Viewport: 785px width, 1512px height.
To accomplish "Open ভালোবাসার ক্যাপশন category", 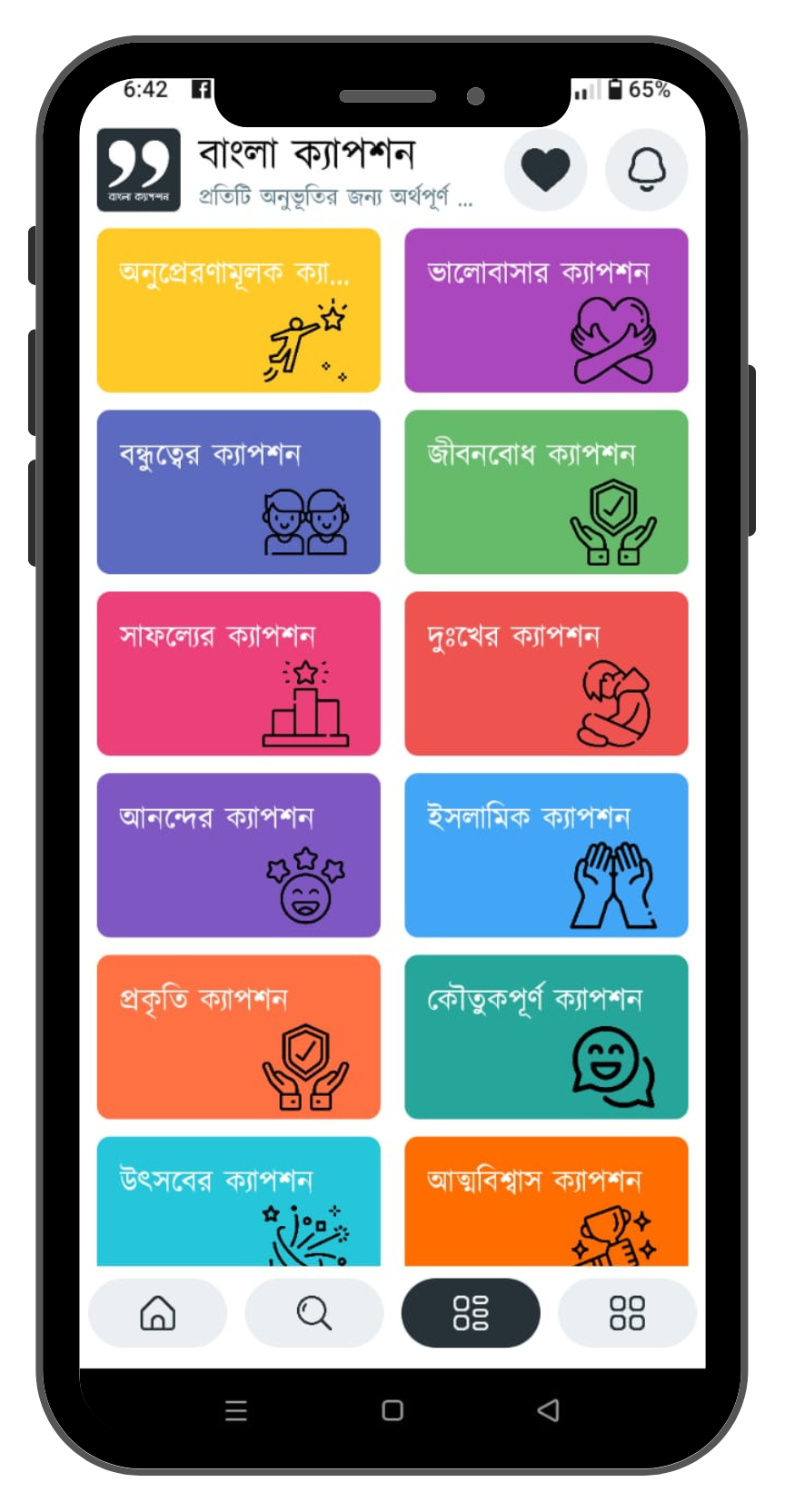I will [x=546, y=310].
